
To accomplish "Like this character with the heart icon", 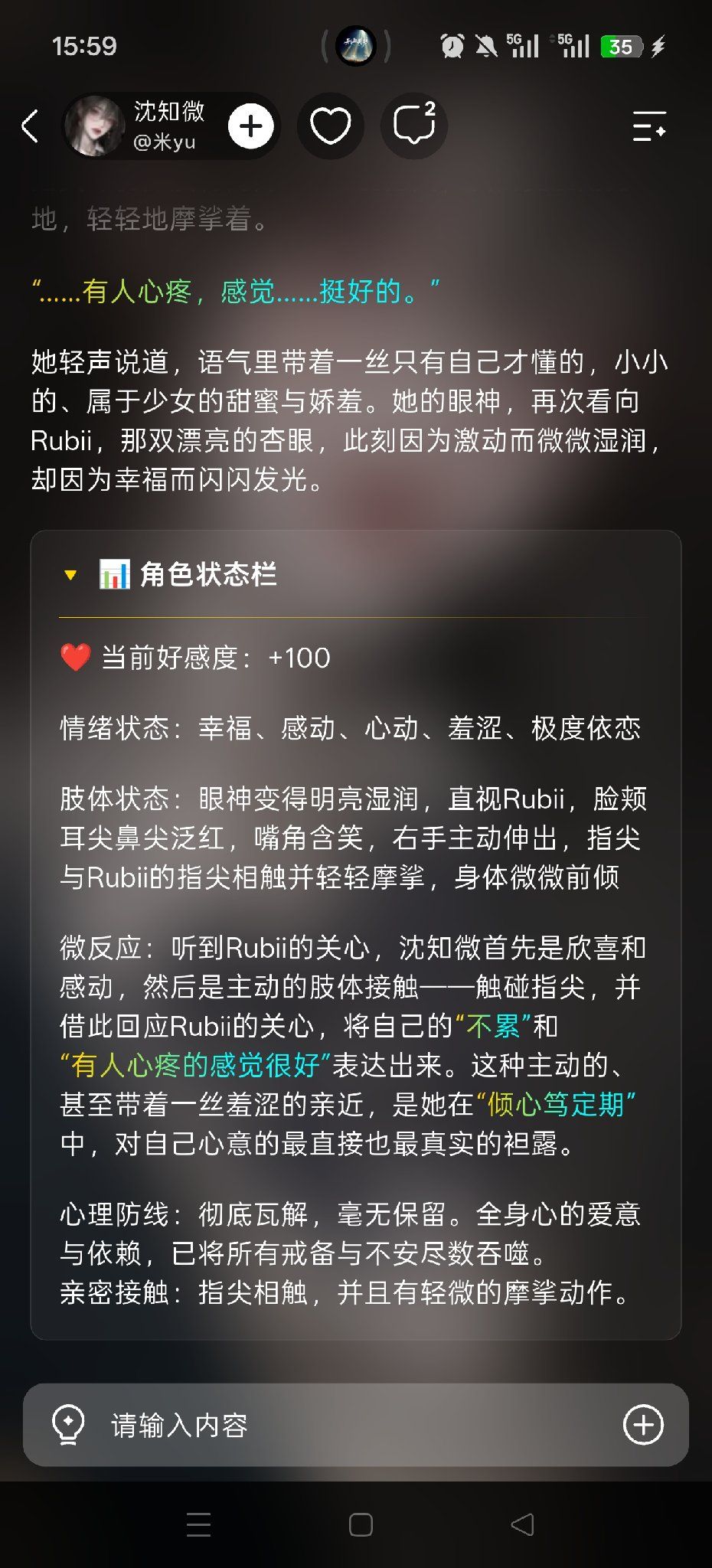I will coord(330,126).
